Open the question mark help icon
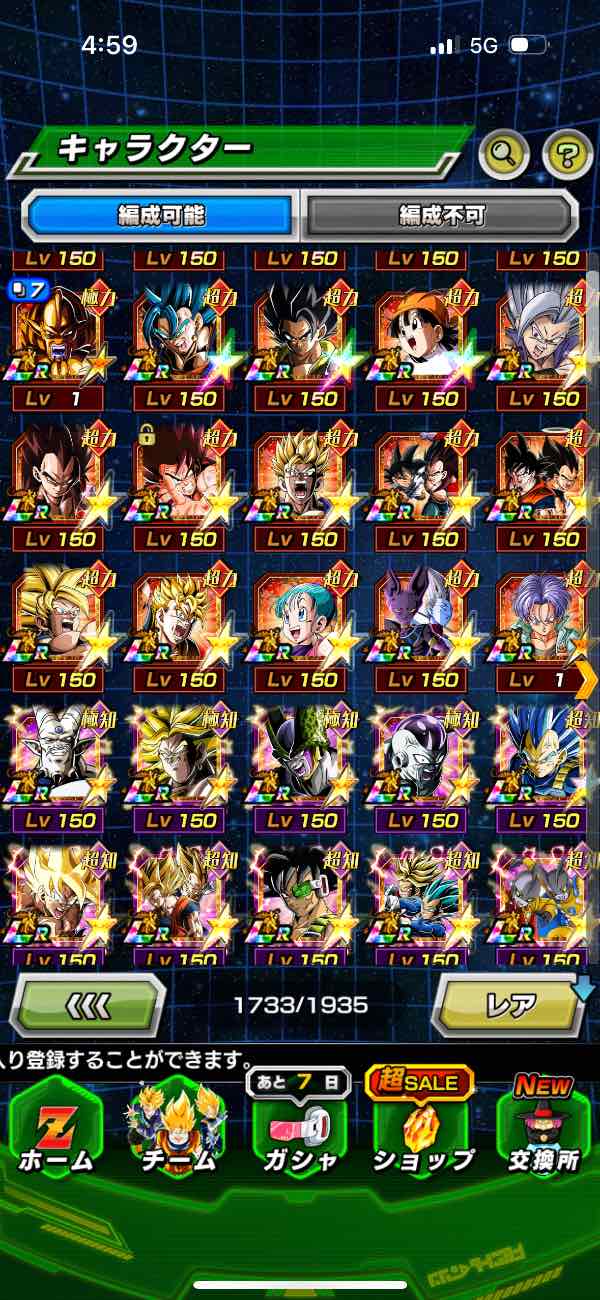 coord(567,153)
